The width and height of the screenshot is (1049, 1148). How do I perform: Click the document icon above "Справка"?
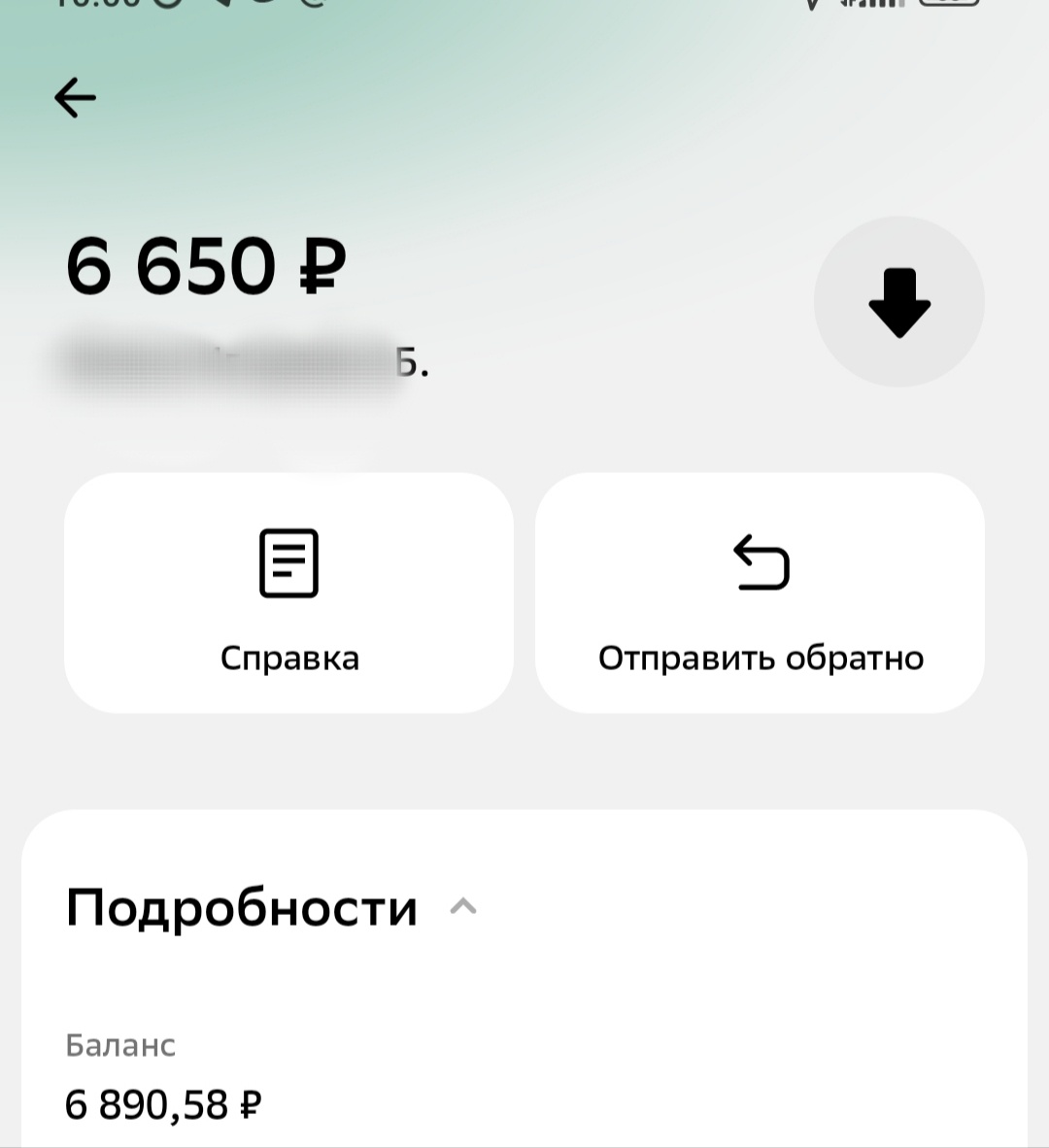[288, 563]
